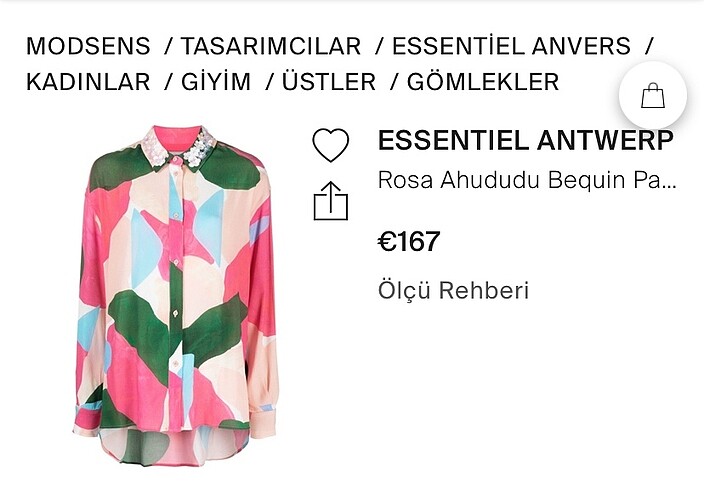Add the shirt to favorites with the heart
Image resolution: width=704 pixels, height=490 pixels.
tap(330, 145)
